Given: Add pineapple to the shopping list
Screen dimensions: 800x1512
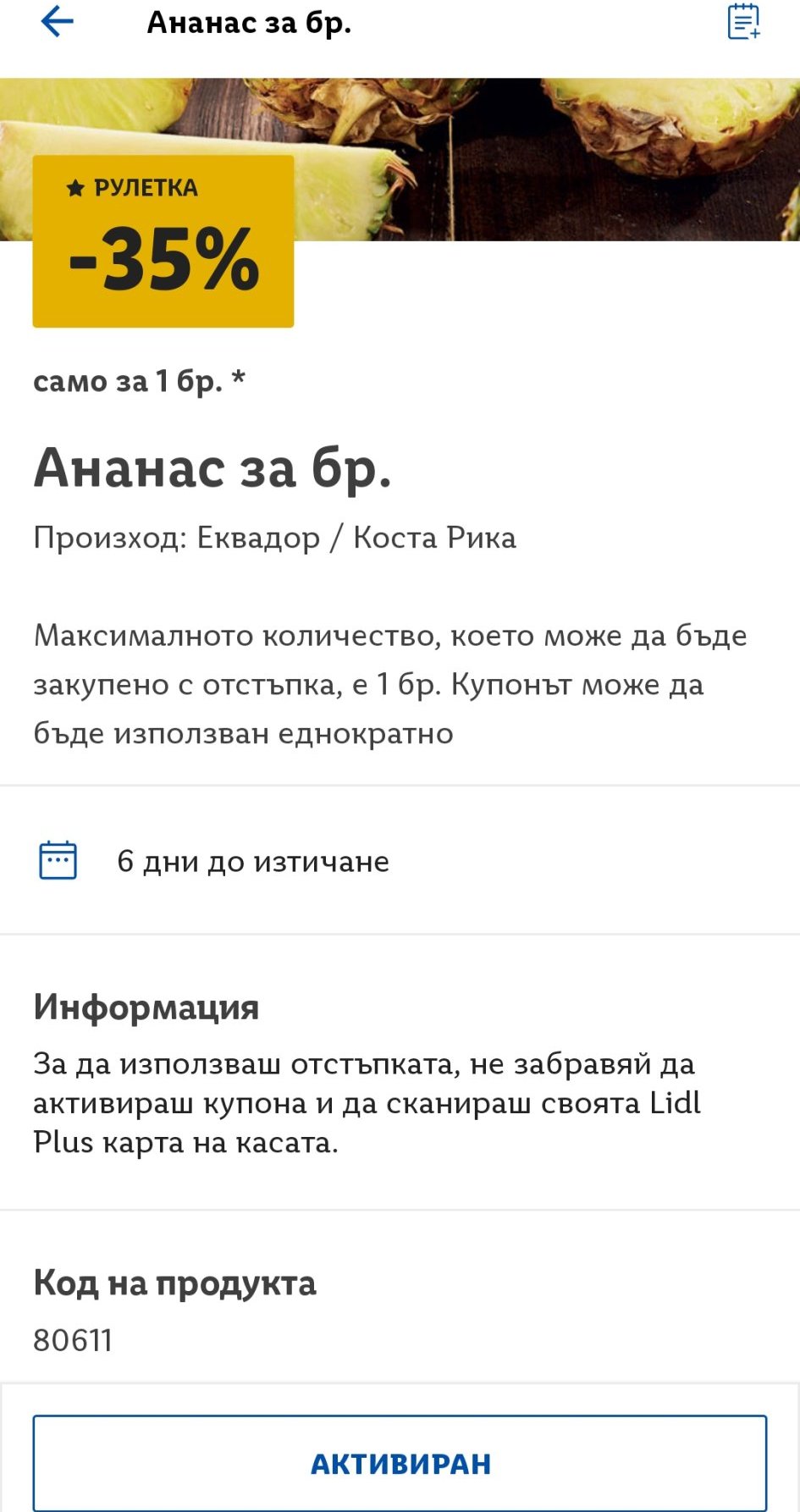Looking at the screenshot, I should click(x=743, y=22).
